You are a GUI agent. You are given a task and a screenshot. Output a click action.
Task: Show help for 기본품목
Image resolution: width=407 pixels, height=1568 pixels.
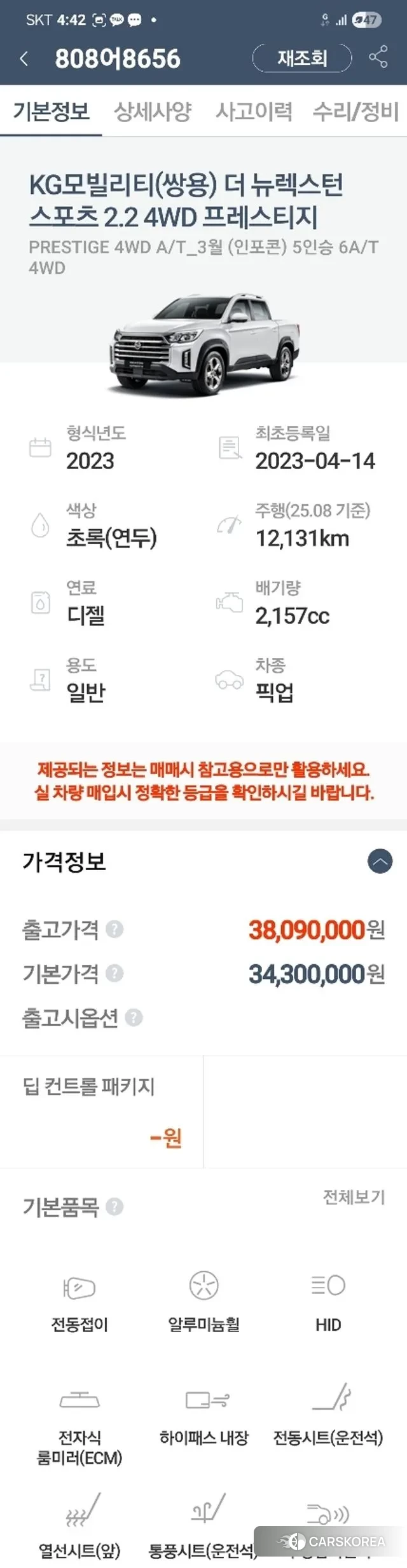[114, 1206]
